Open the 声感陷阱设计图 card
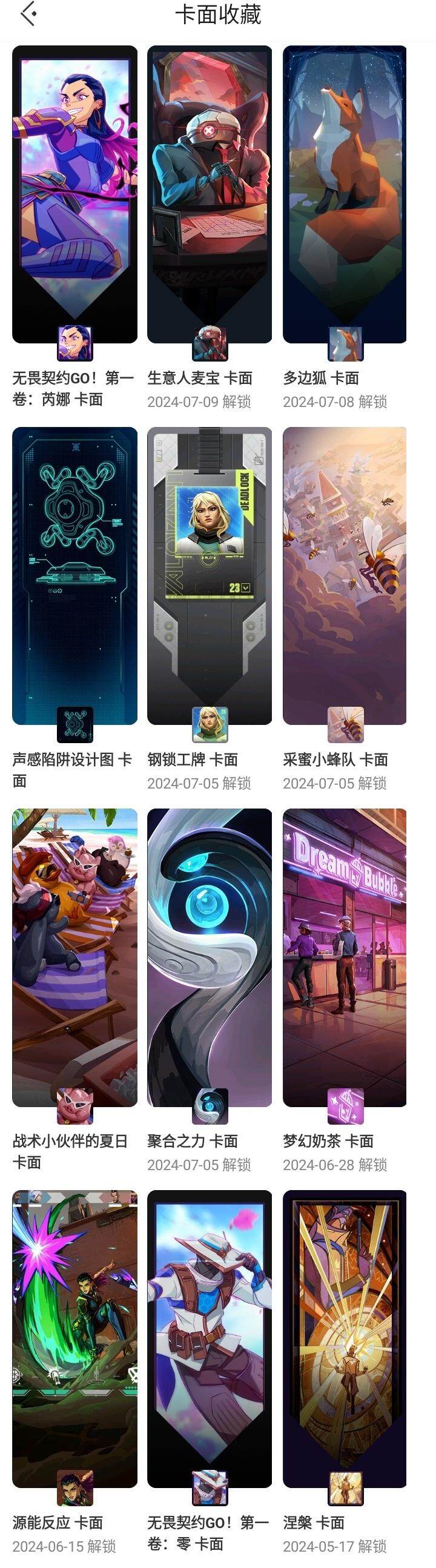Viewport: 436px width, 1568px height. pos(74,575)
